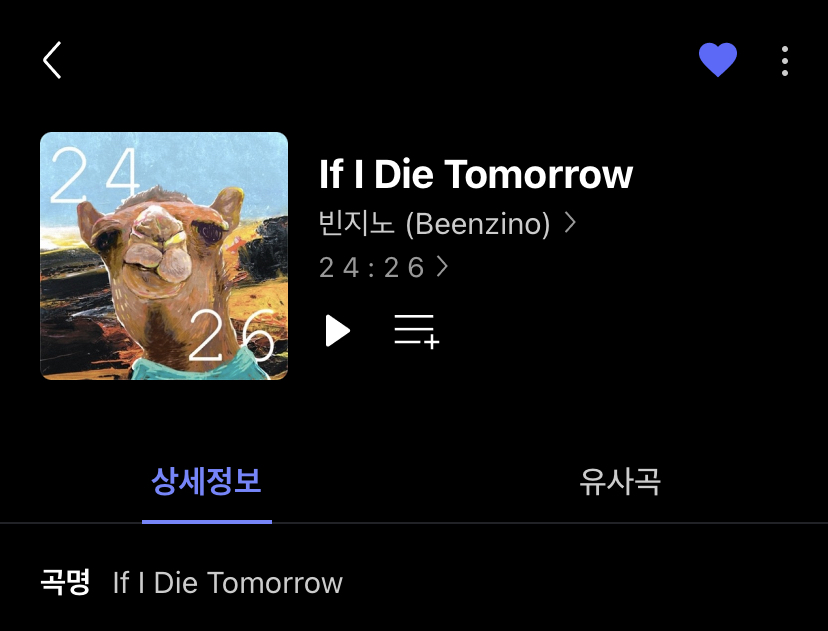
Task: Unlike the song with the heart icon
Action: (717, 61)
